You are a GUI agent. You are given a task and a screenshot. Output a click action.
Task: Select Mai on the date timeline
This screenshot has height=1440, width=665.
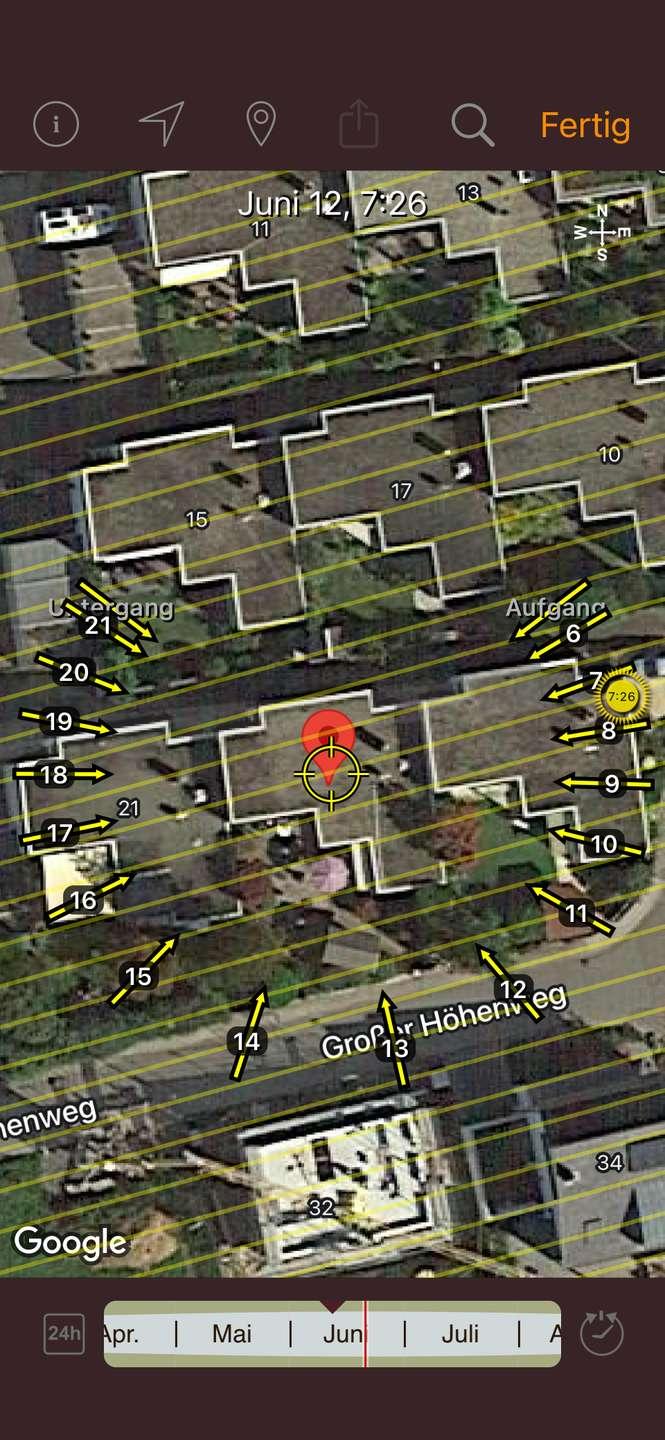tap(232, 1333)
